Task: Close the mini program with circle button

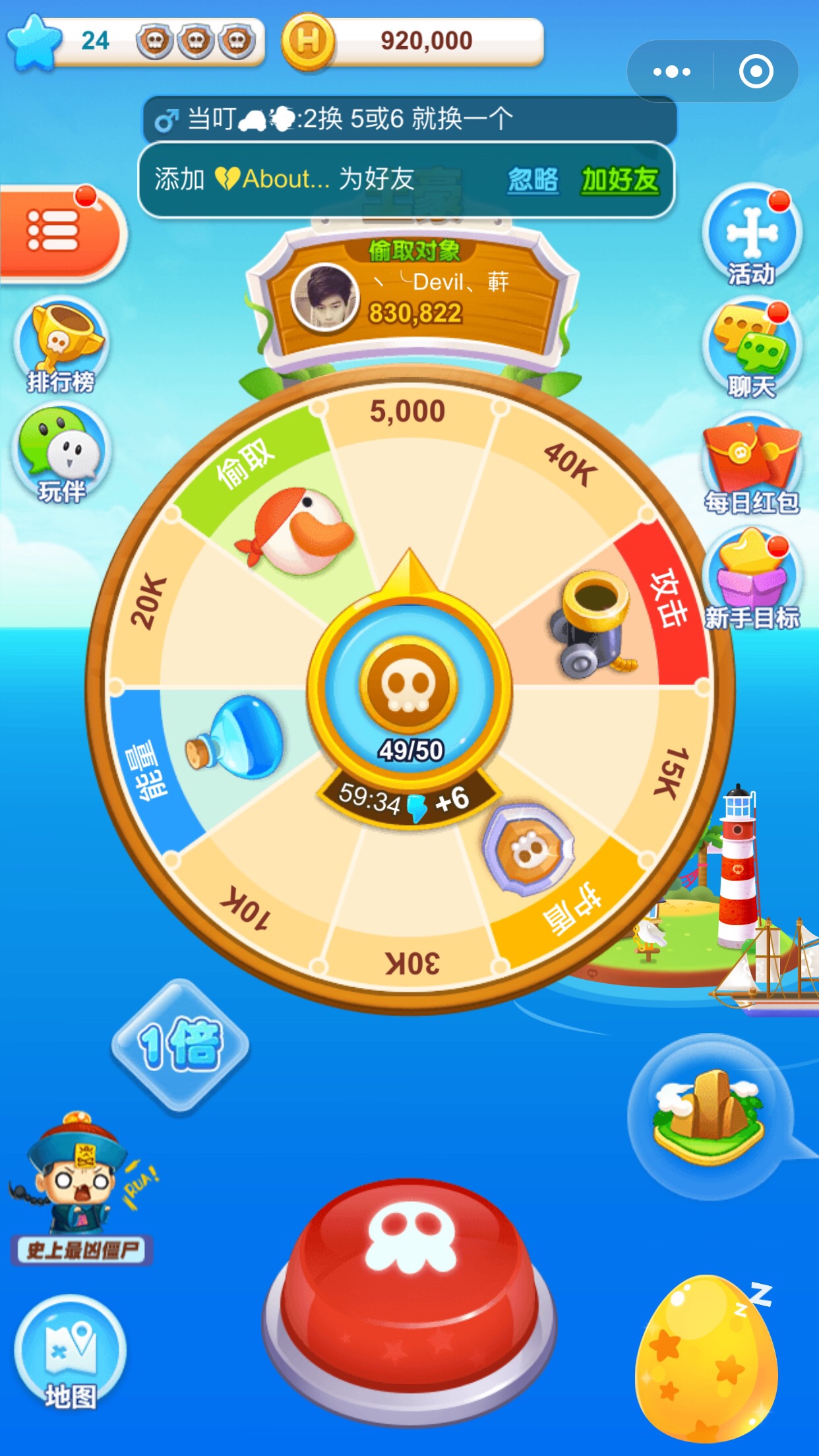Action: (756, 71)
